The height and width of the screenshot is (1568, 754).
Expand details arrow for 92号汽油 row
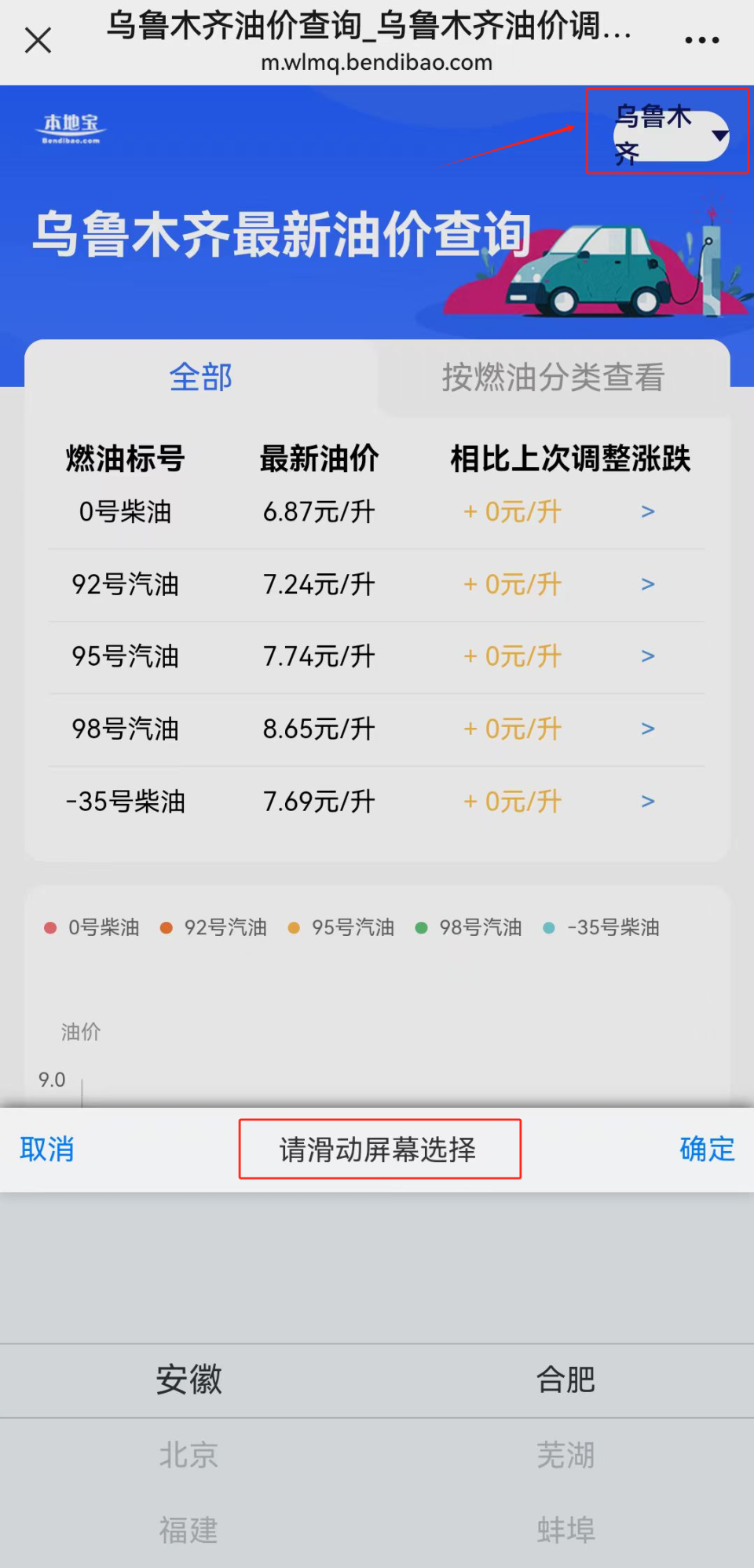pyautogui.click(x=647, y=584)
